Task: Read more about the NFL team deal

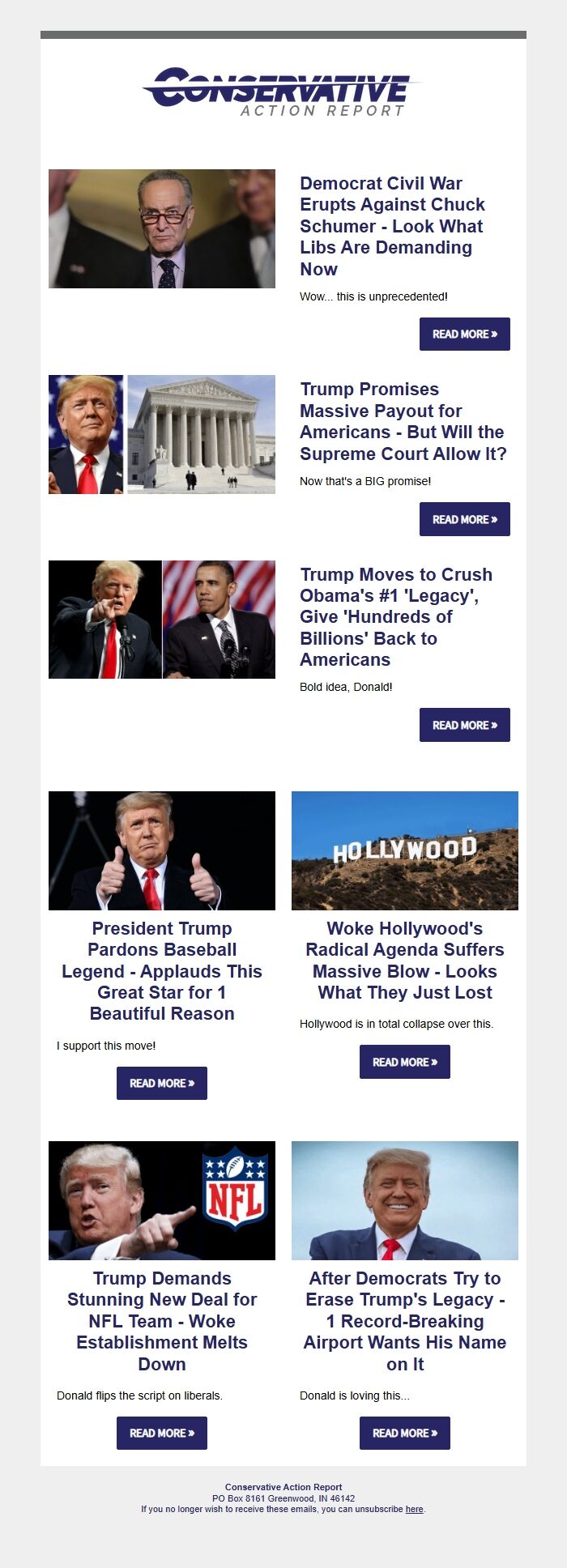Action: [x=162, y=1433]
